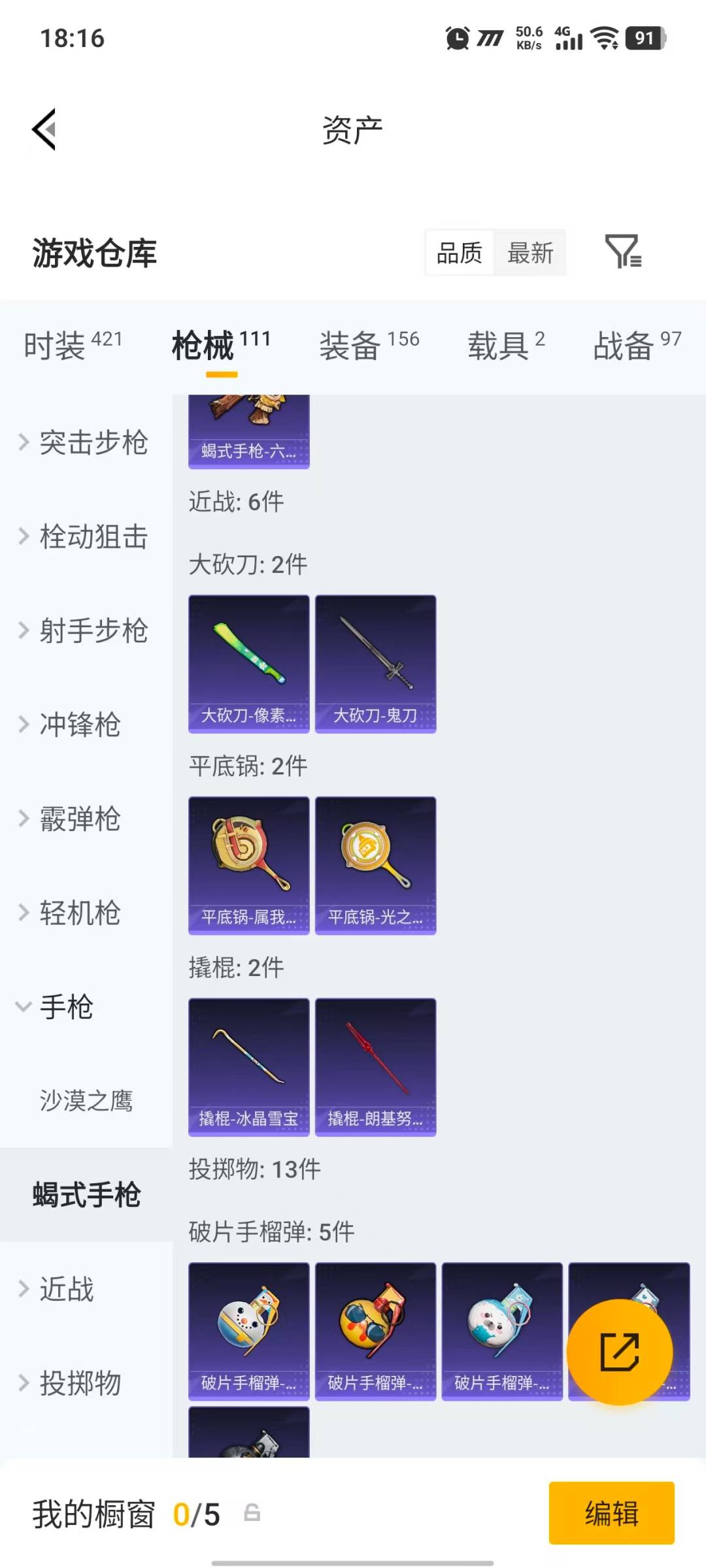Switch sorting to 品质
Screen dimensions: 706x1568
click(x=460, y=253)
